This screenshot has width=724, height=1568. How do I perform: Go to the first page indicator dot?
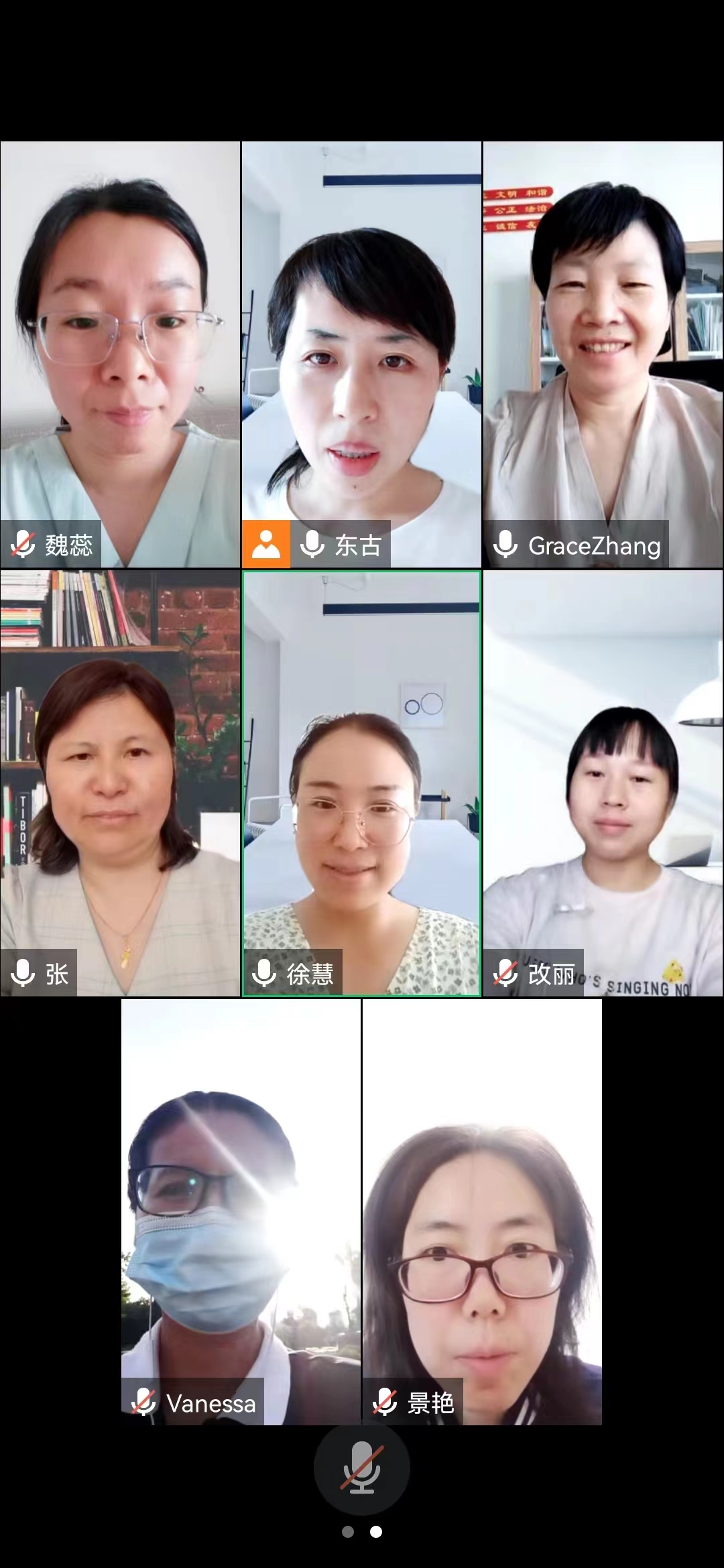(348, 1532)
